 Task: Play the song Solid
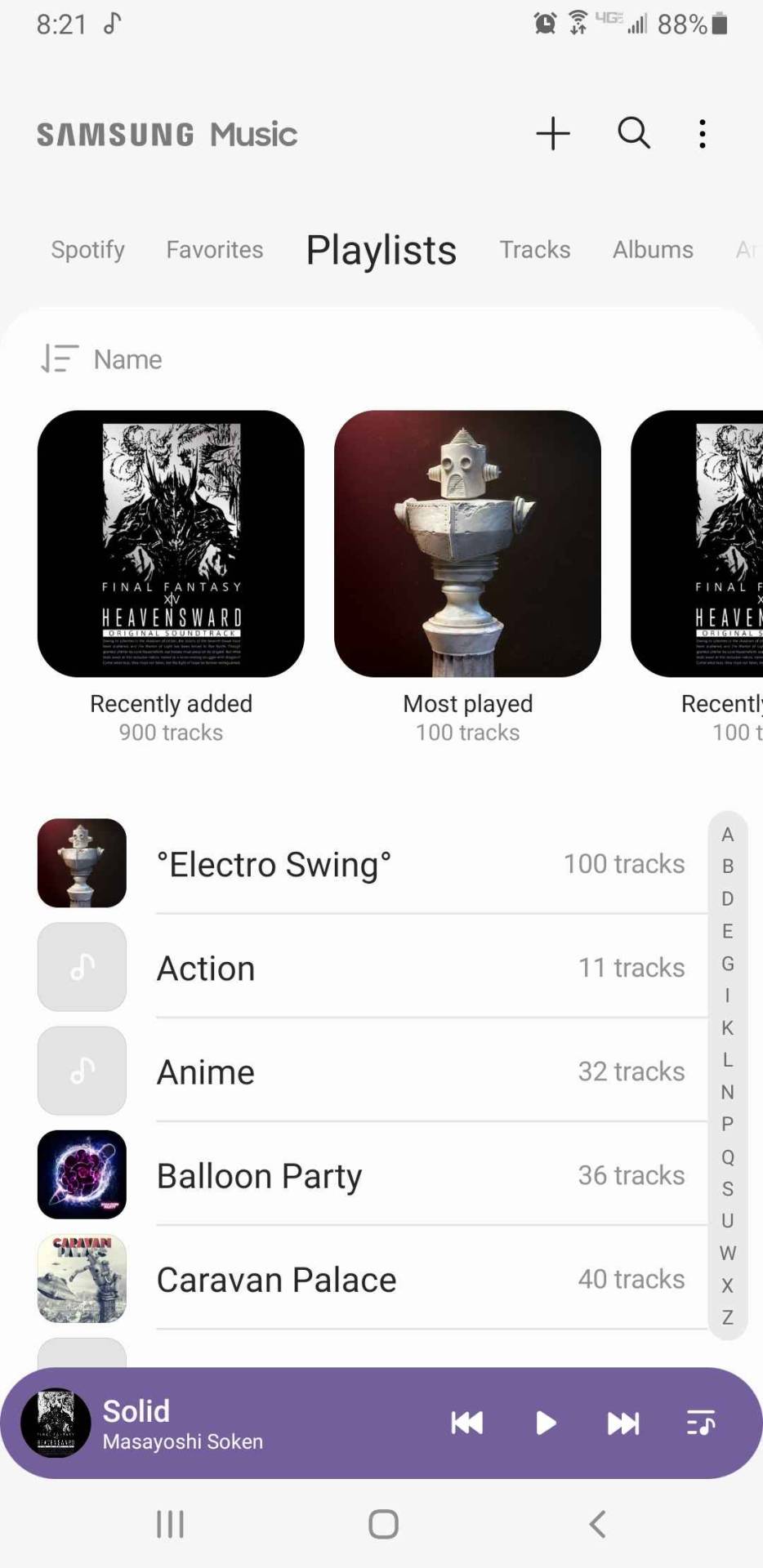[546, 1423]
